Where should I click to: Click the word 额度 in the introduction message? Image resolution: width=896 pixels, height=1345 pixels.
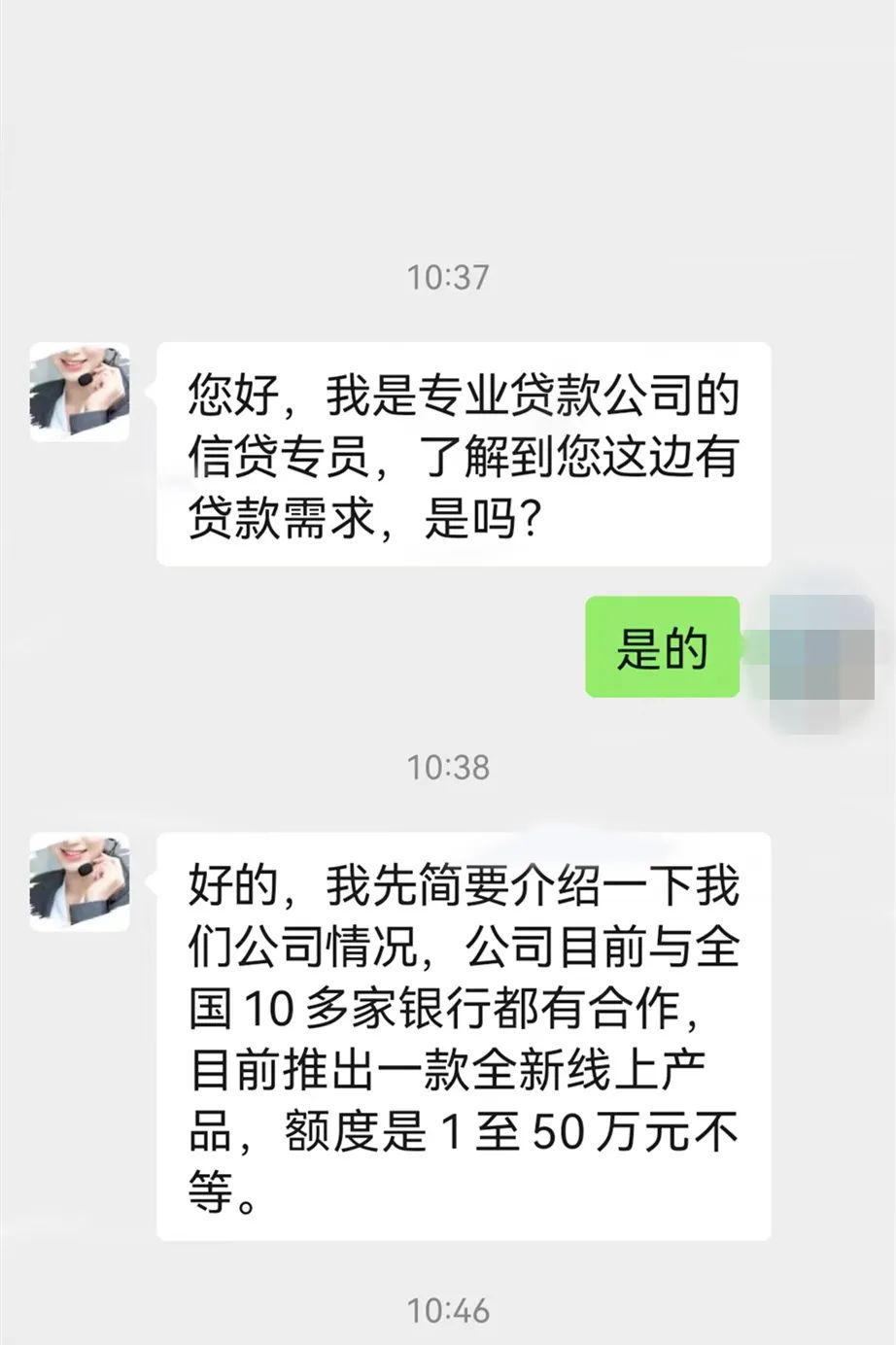pos(340,1130)
